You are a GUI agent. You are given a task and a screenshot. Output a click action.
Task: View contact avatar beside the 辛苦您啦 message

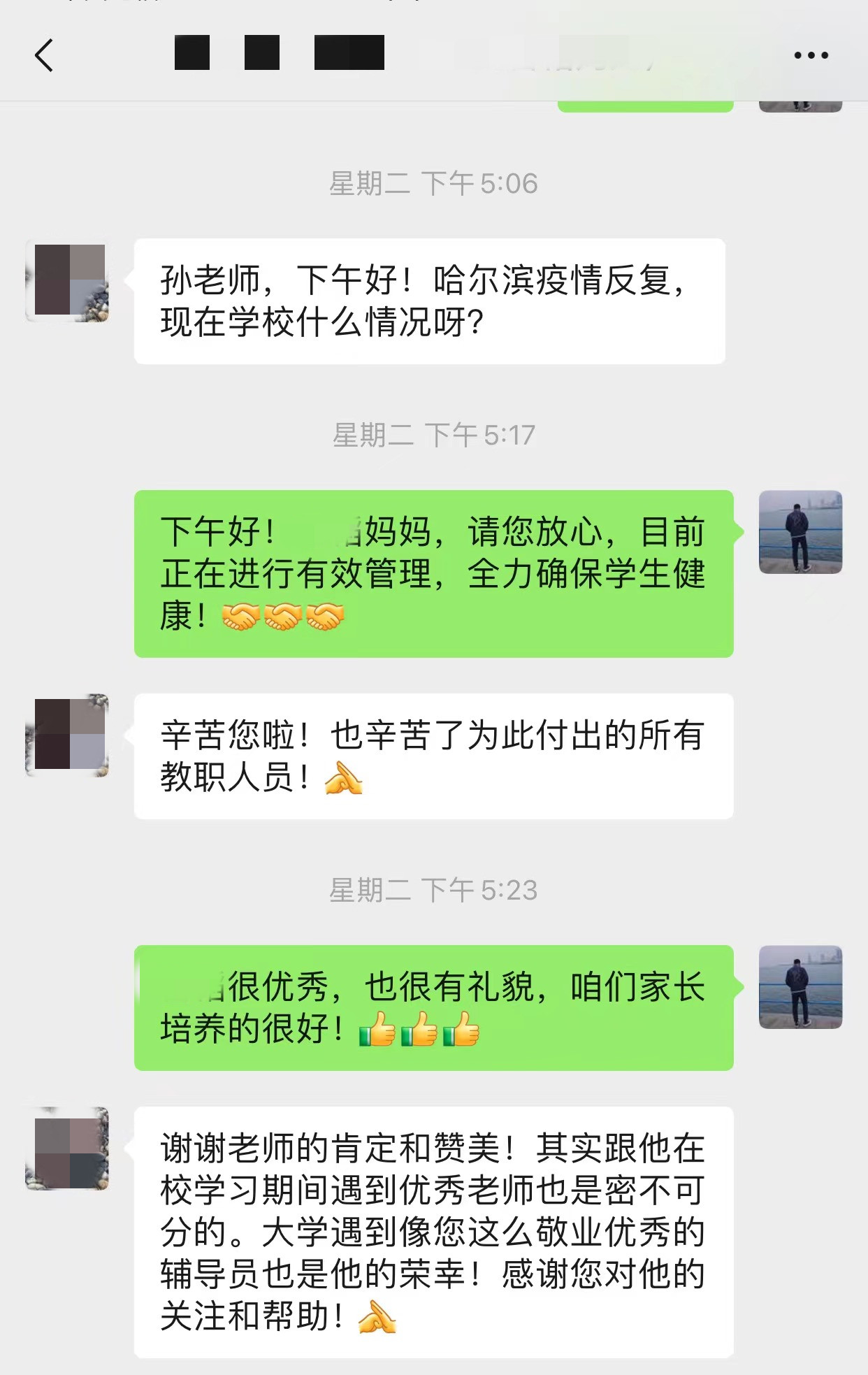[x=68, y=735]
